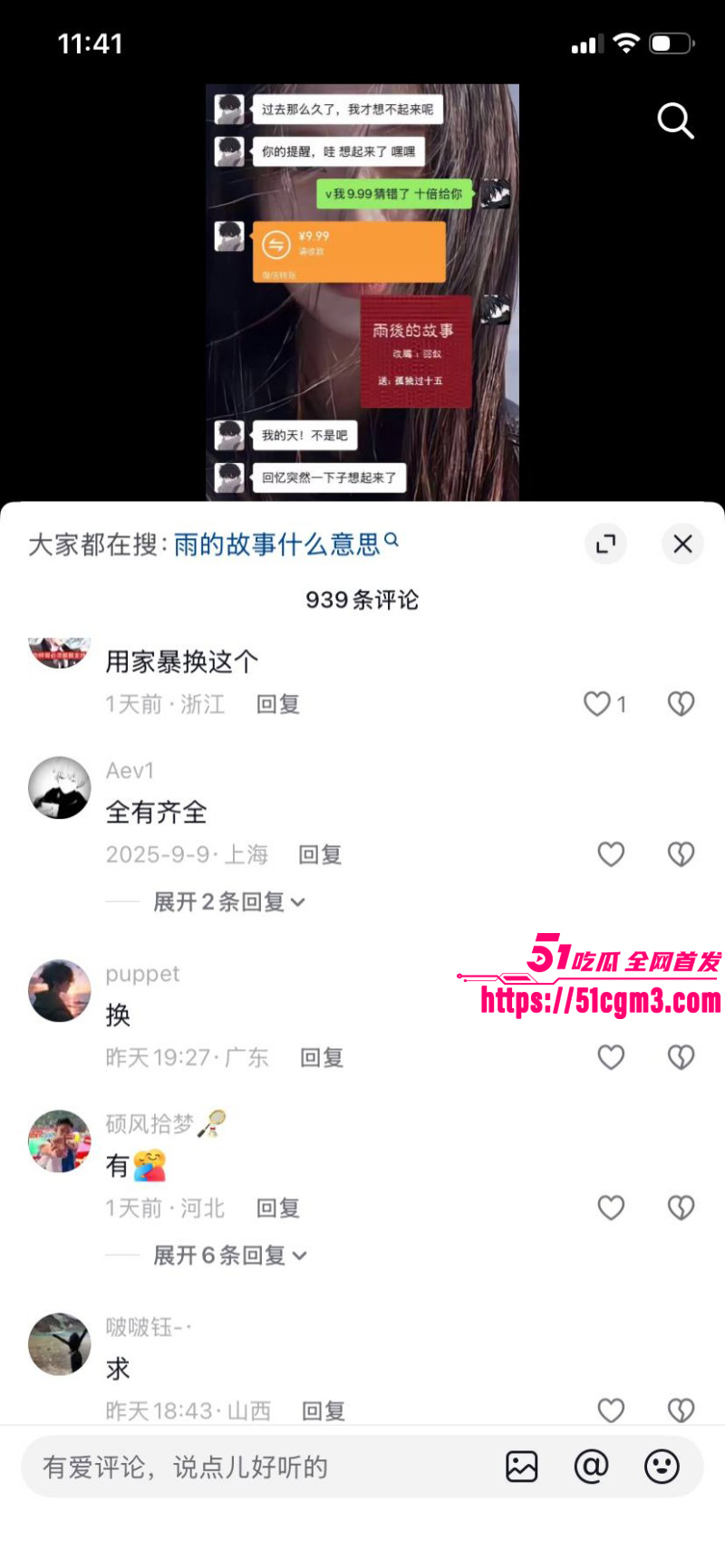Expand the 6 replies under 硕风拾梦

(x=230, y=1255)
